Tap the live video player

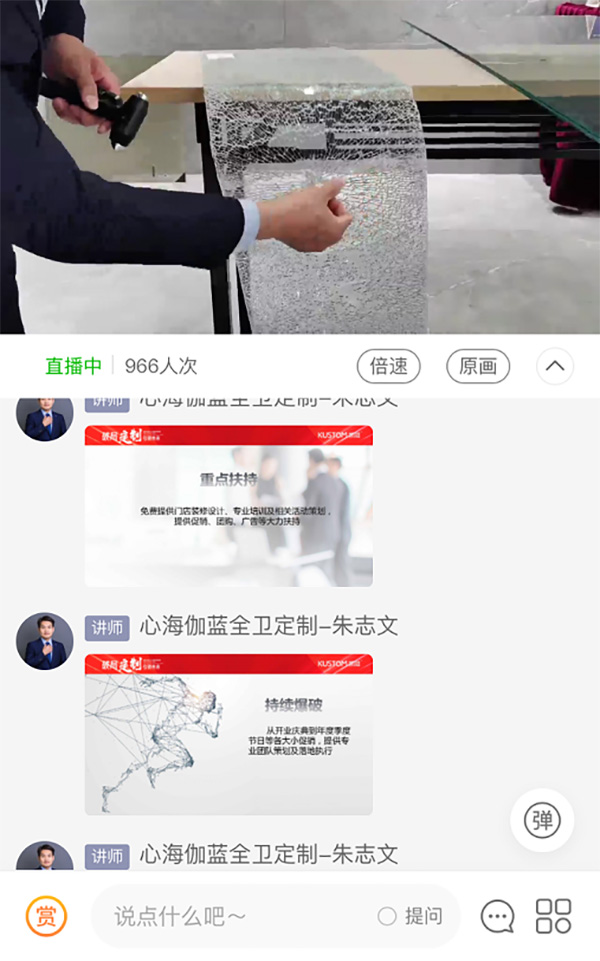click(x=300, y=167)
